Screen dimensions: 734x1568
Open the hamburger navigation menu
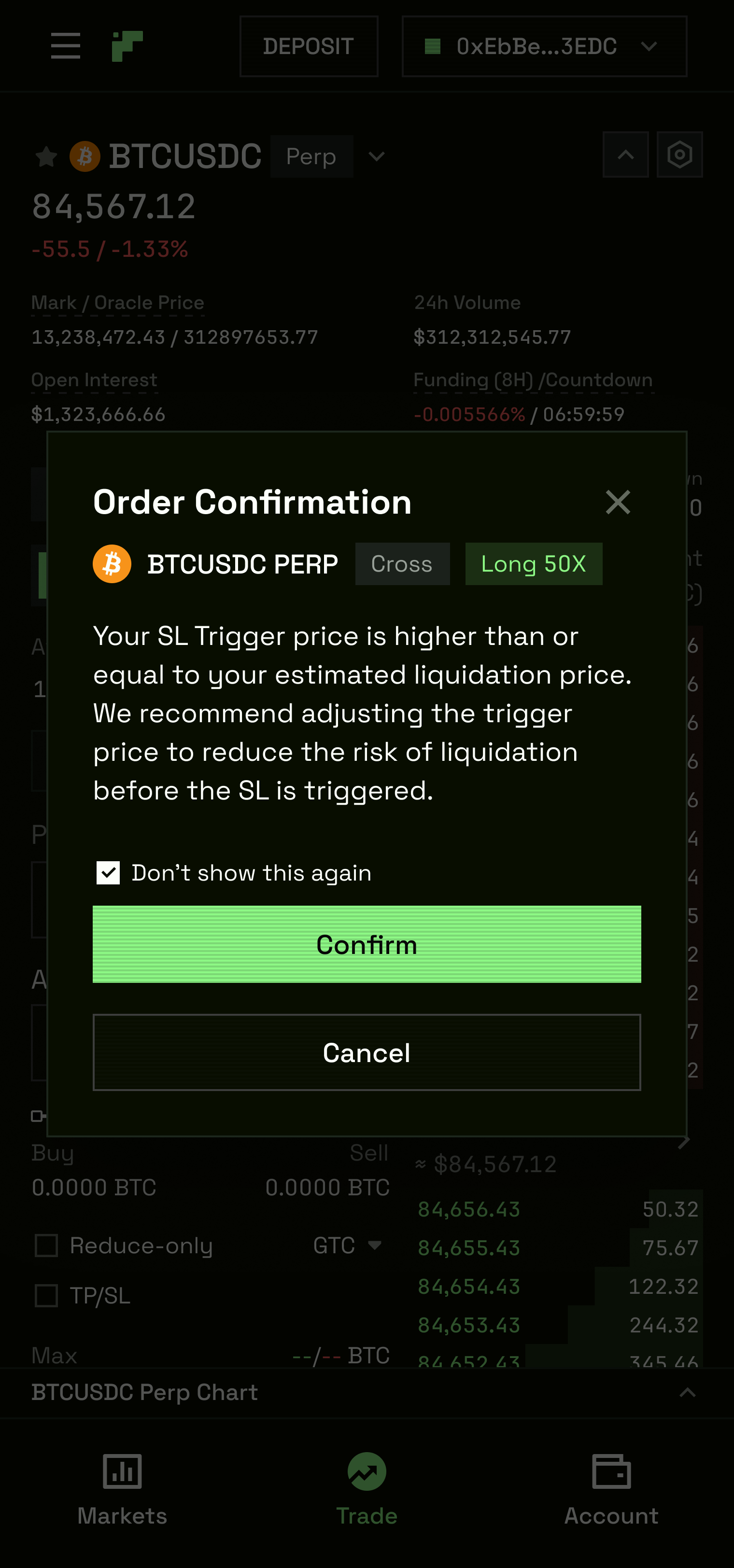(x=65, y=46)
